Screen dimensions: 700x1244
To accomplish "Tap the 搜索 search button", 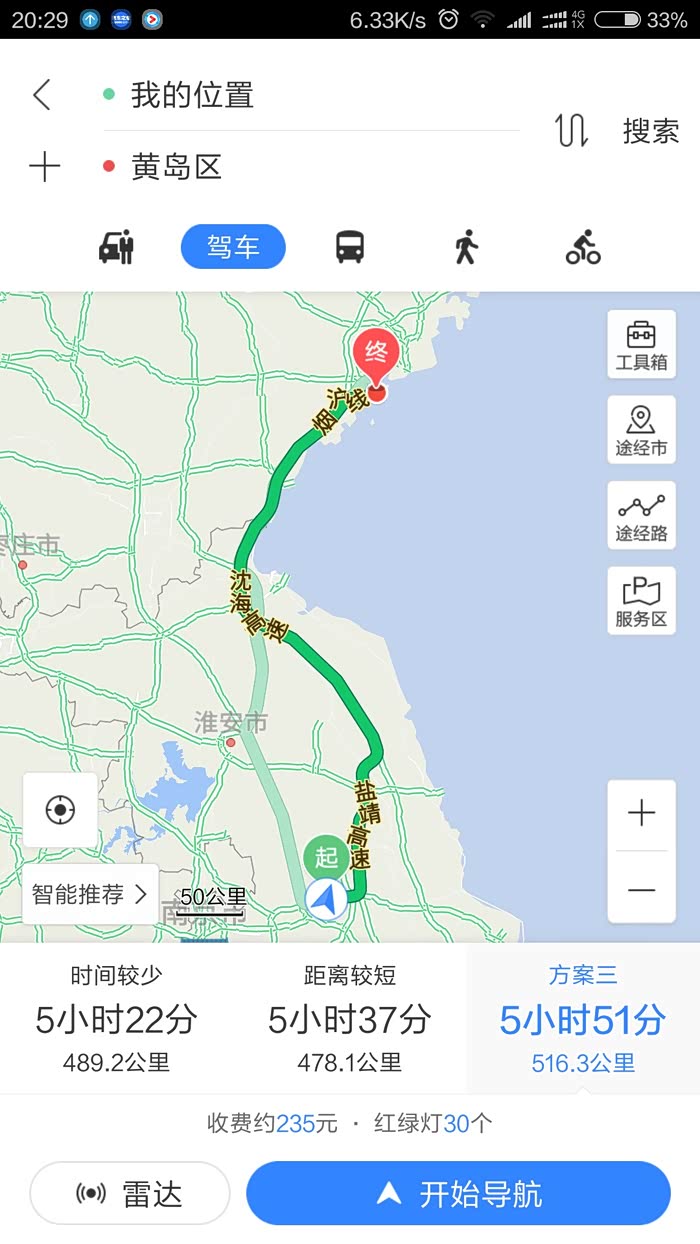I will [651, 131].
